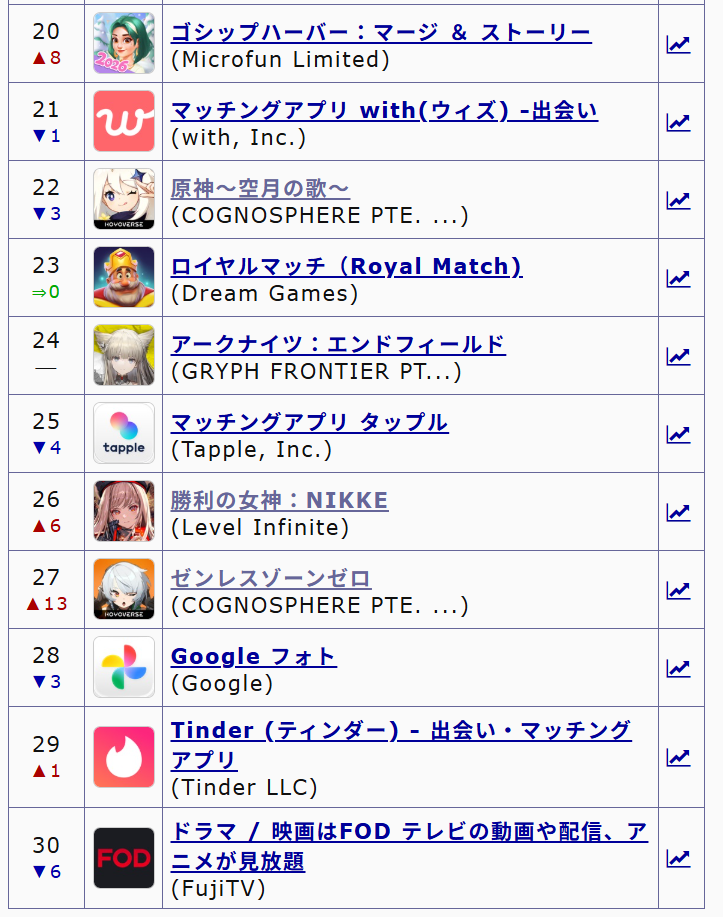Screen dimensions: 723x917
Task: View ranking chart for Tinder
Action: (678, 757)
